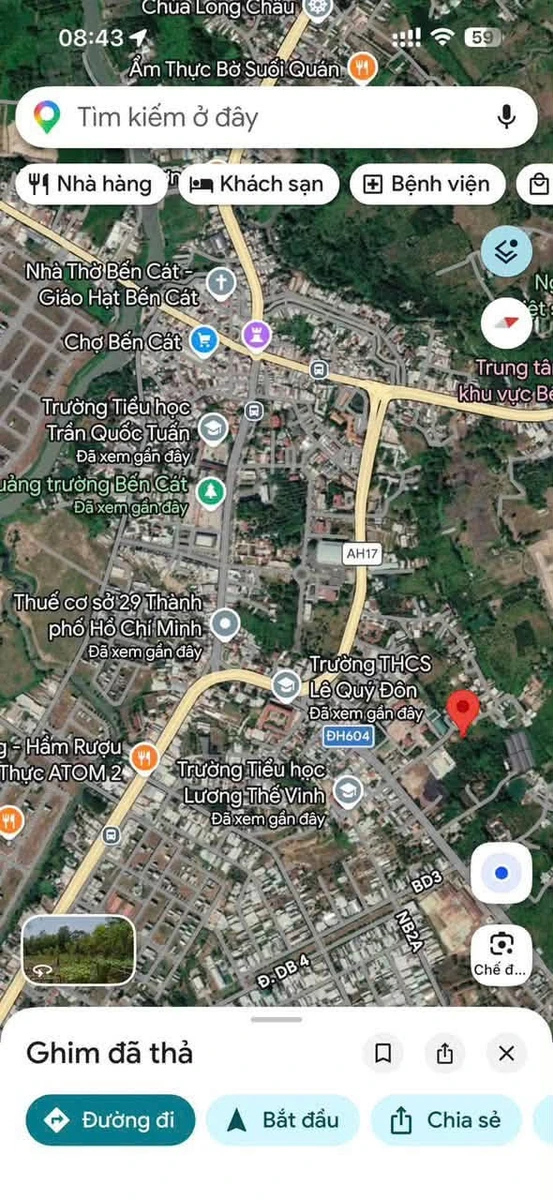553x1200 pixels.
Task: Share the dropped pin via upload icon
Action: (445, 1053)
